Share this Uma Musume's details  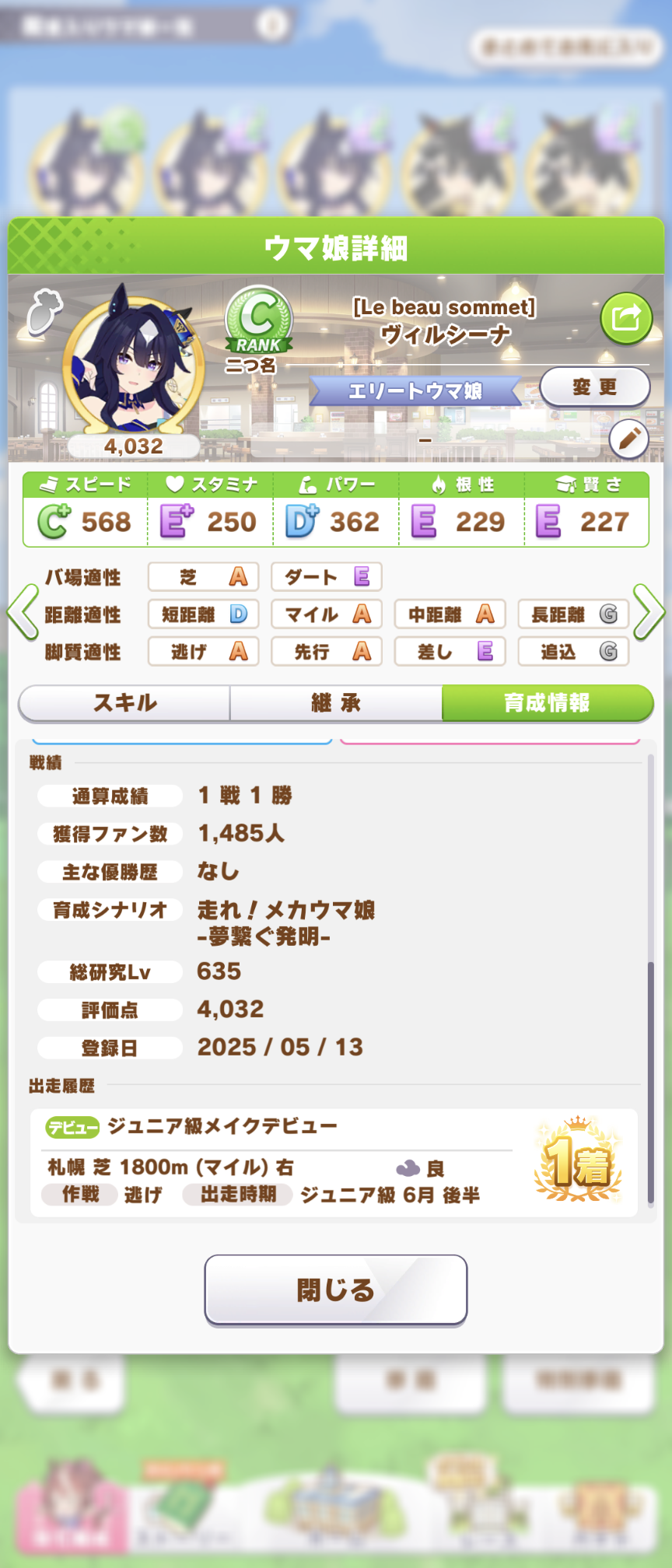[626, 318]
